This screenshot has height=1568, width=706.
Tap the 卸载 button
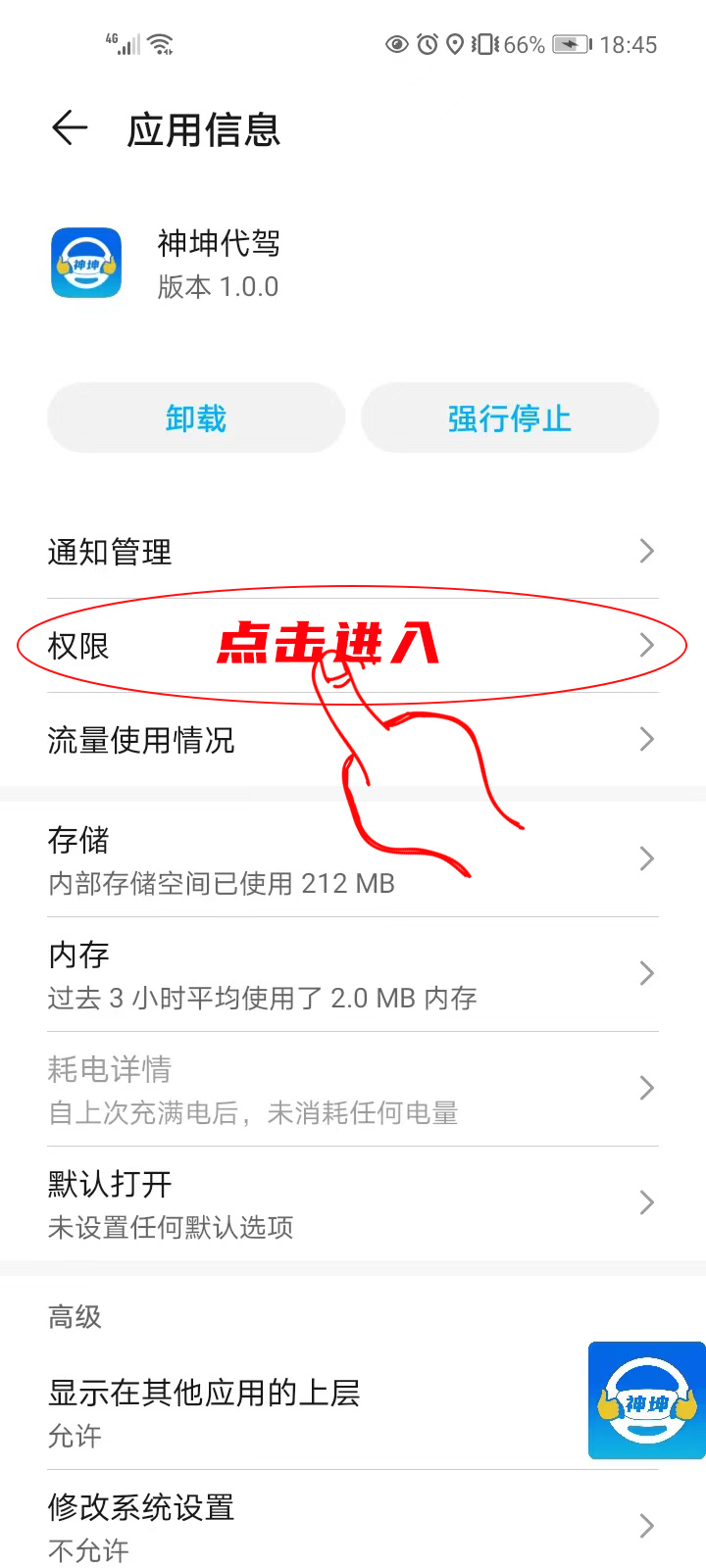tap(196, 418)
